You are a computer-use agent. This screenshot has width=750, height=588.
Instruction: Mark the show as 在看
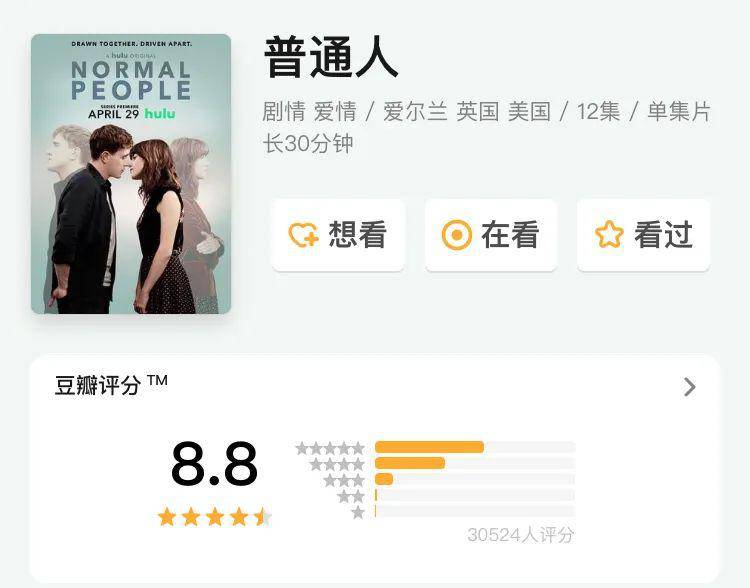pyautogui.click(x=490, y=235)
